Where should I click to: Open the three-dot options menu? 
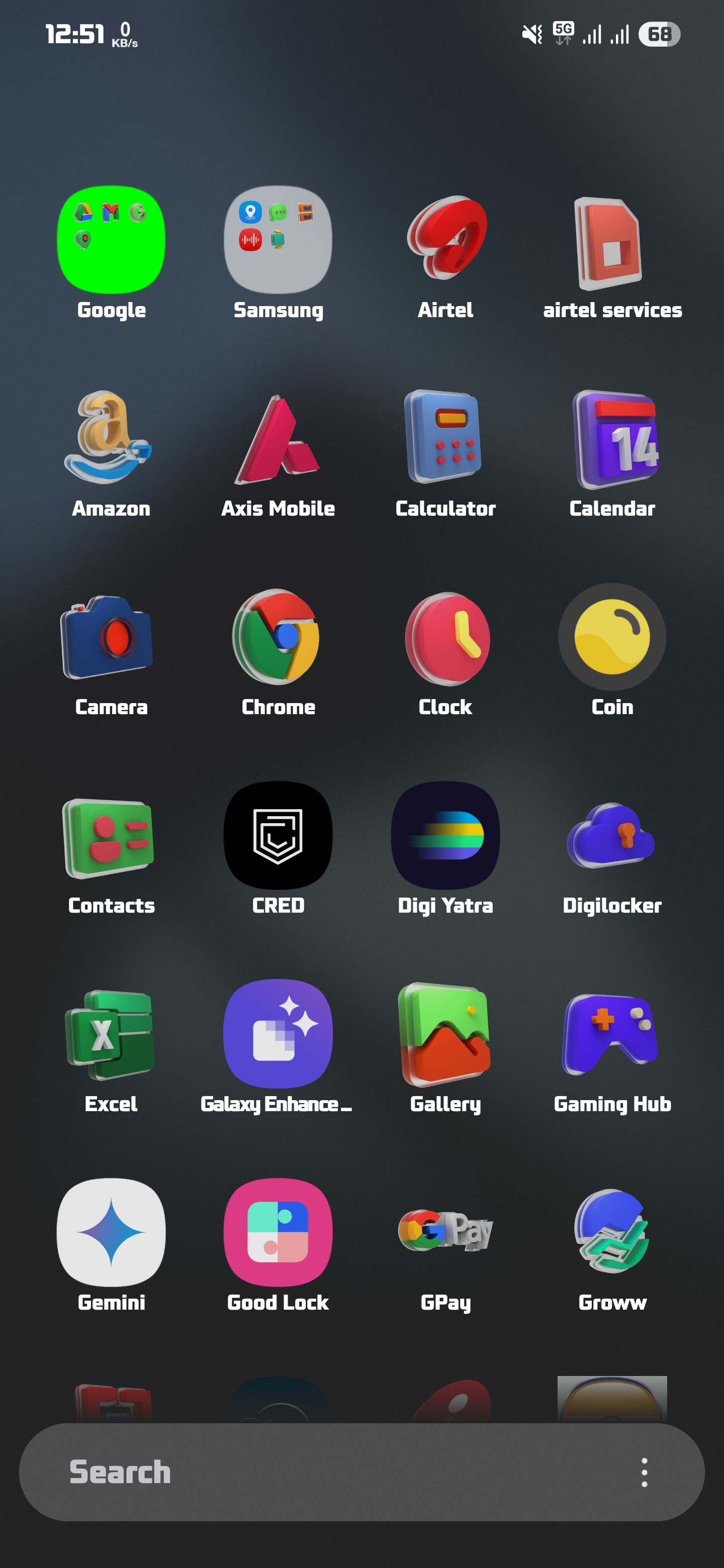644,1473
